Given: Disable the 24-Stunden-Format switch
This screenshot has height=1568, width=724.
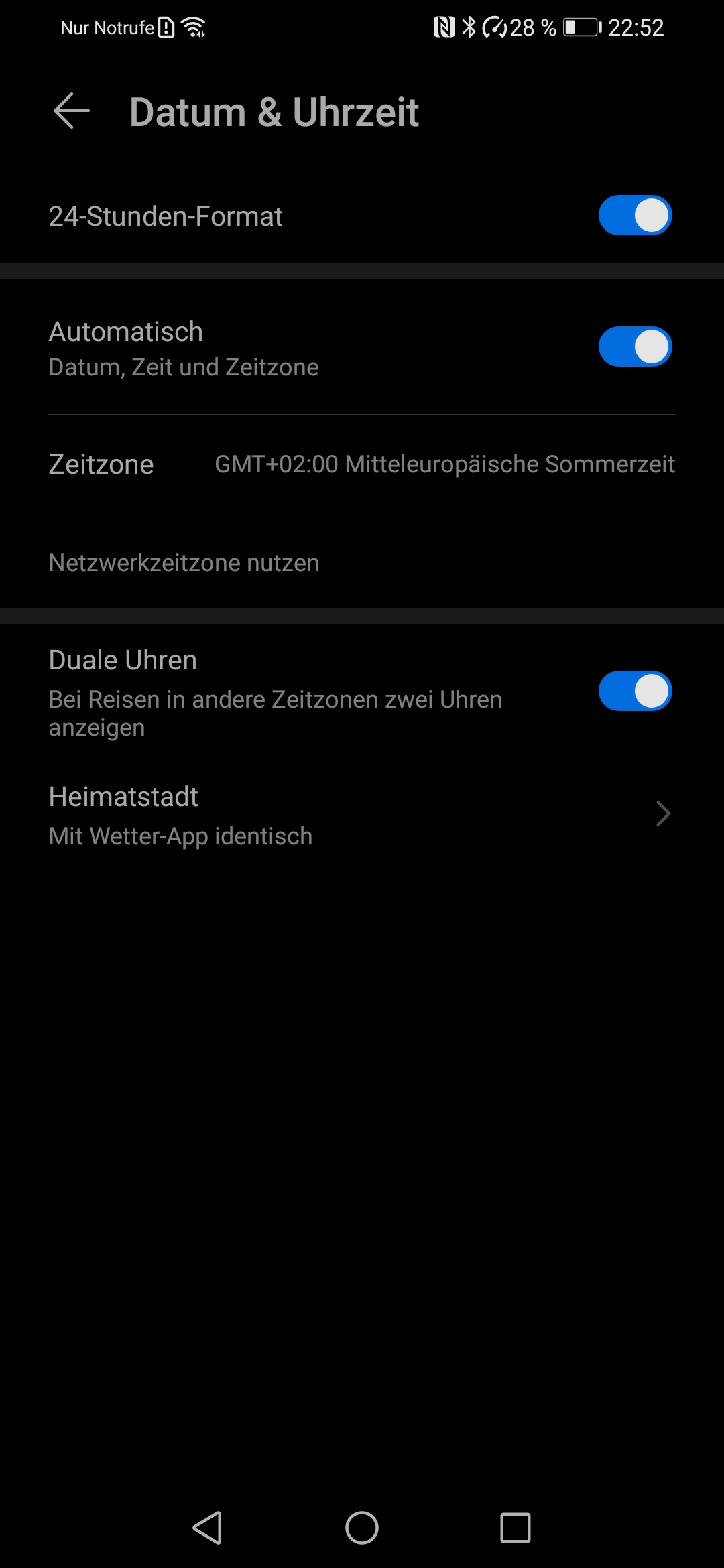Looking at the screenshot, I should (x=635, y=216).
